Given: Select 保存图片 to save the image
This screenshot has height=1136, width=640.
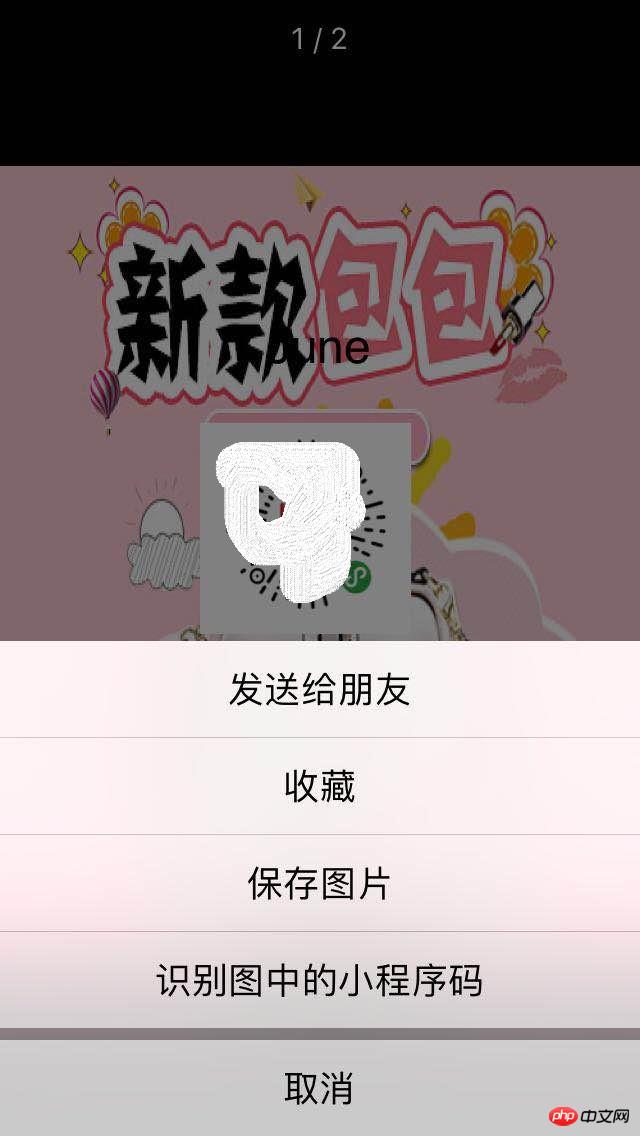Looking at the screenshot, I should (320, 884).
